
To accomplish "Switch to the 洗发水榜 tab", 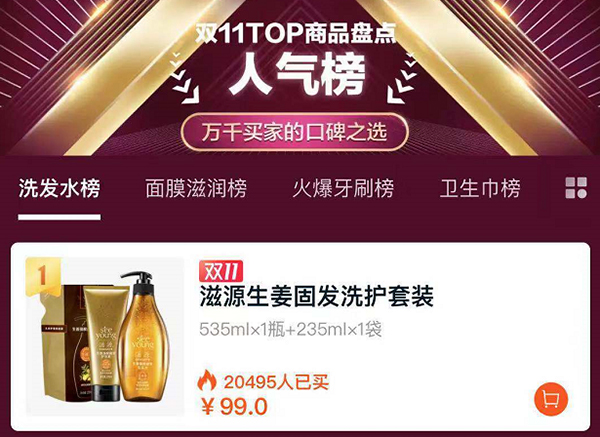I will pyautogui.click(x=59, y=189).
